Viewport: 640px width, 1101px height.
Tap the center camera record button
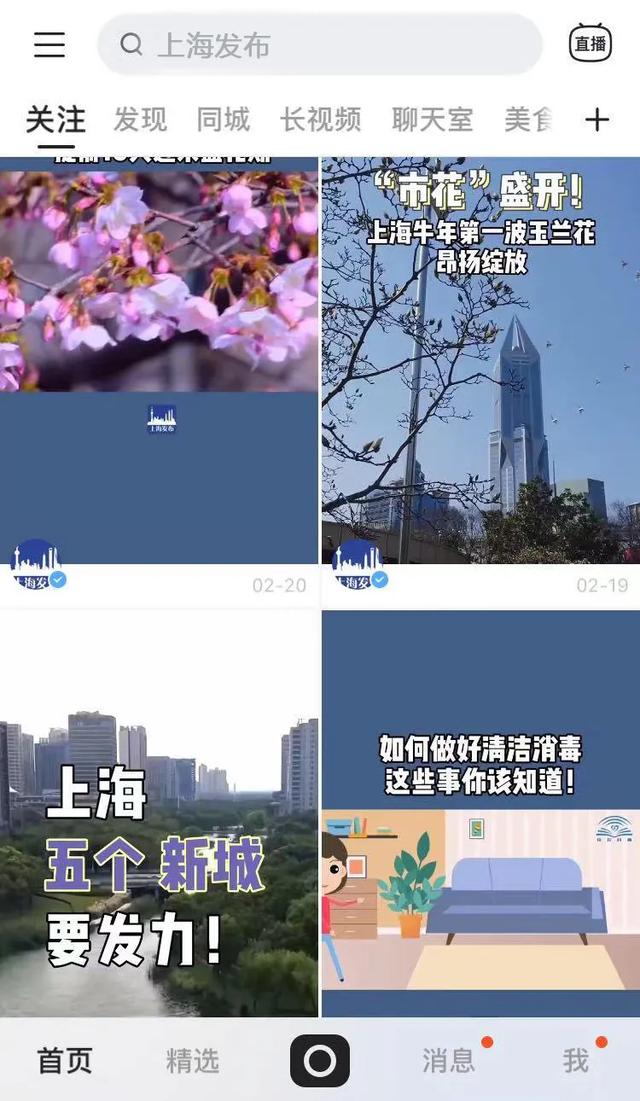pyautogui.click(x=320, y=1060)
